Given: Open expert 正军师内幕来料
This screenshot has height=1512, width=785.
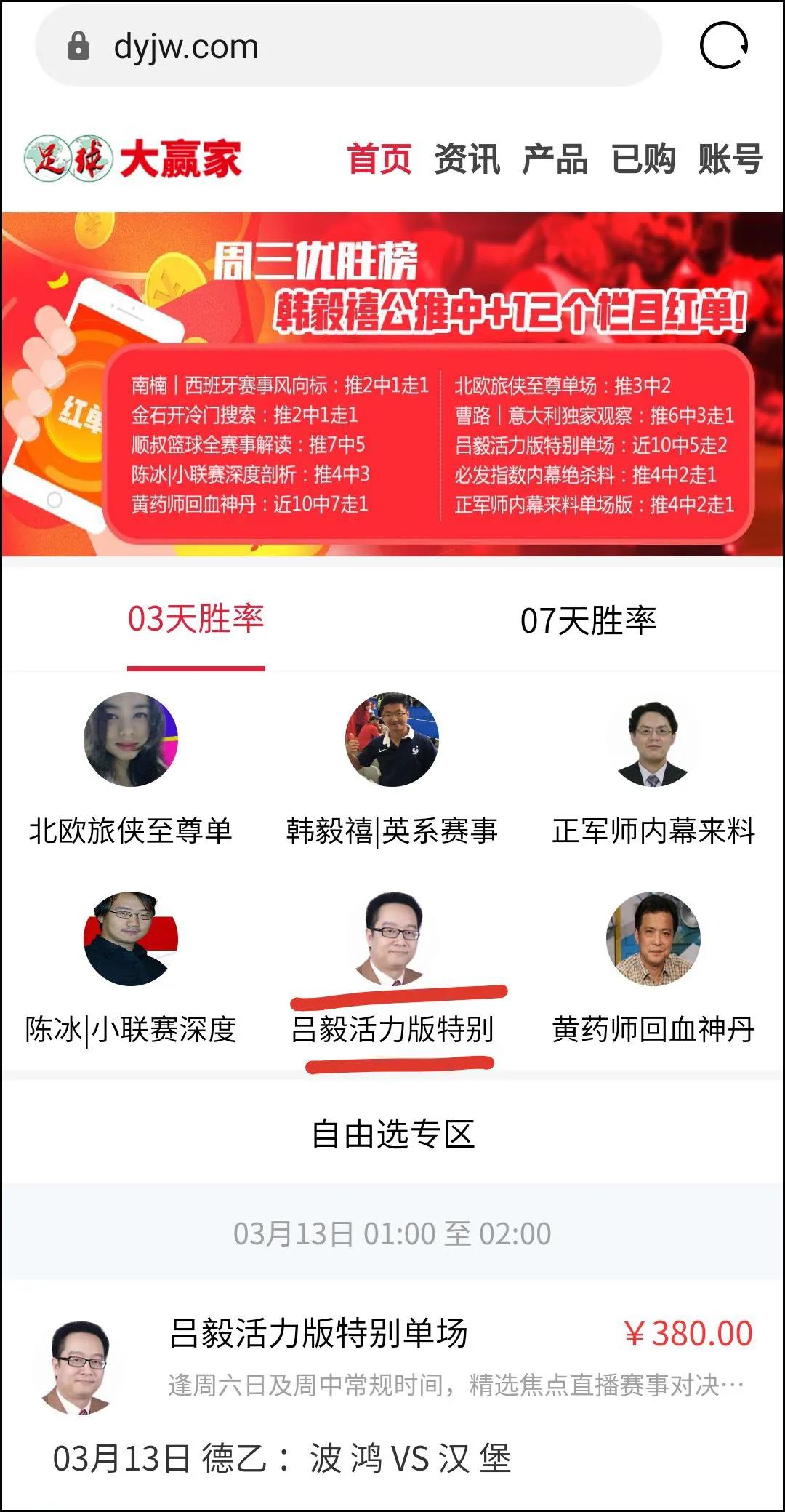Looking at the screenshot, I should click(653, 767).
